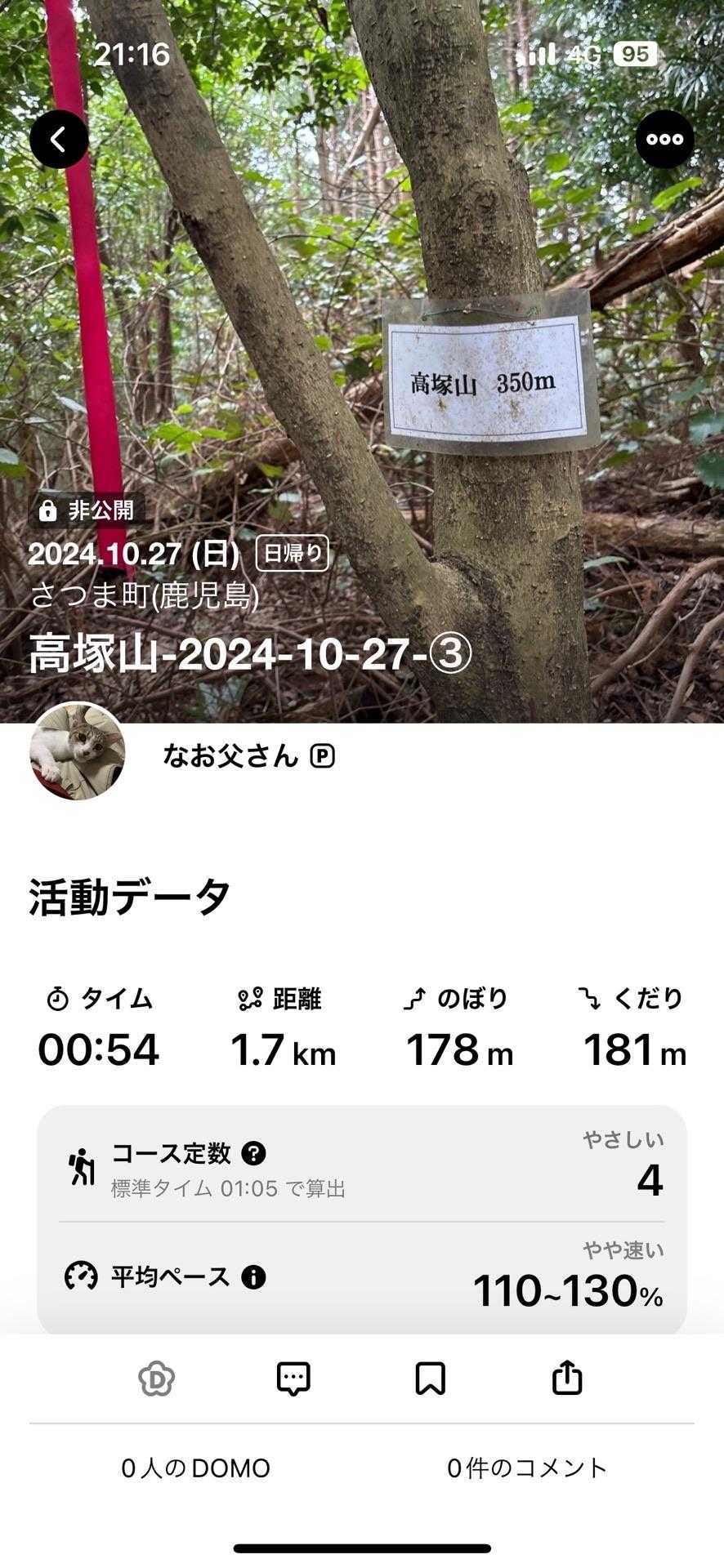Open なお父さん's profile avatar
The height and width of the screenshot is (1568, 724).
(78, 752)
